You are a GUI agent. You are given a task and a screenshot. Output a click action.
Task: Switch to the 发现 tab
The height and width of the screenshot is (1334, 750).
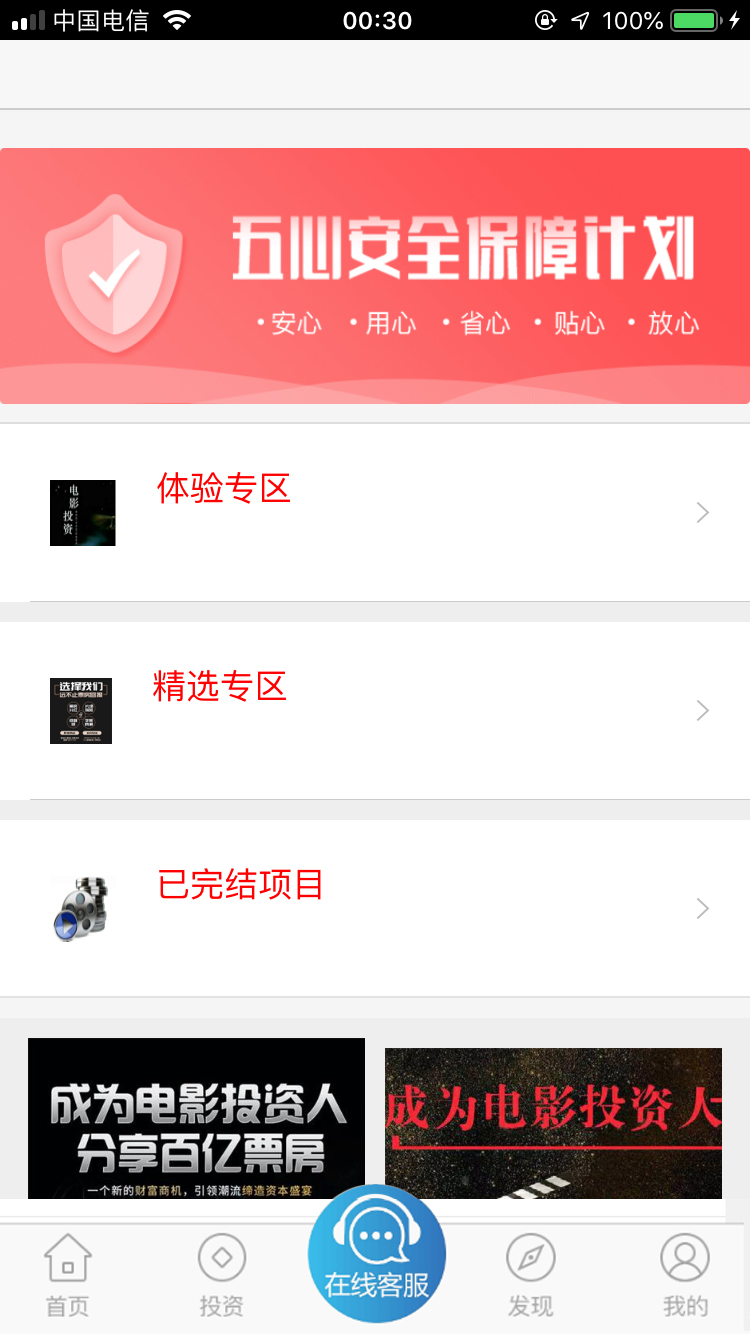tap(530, 1275)
